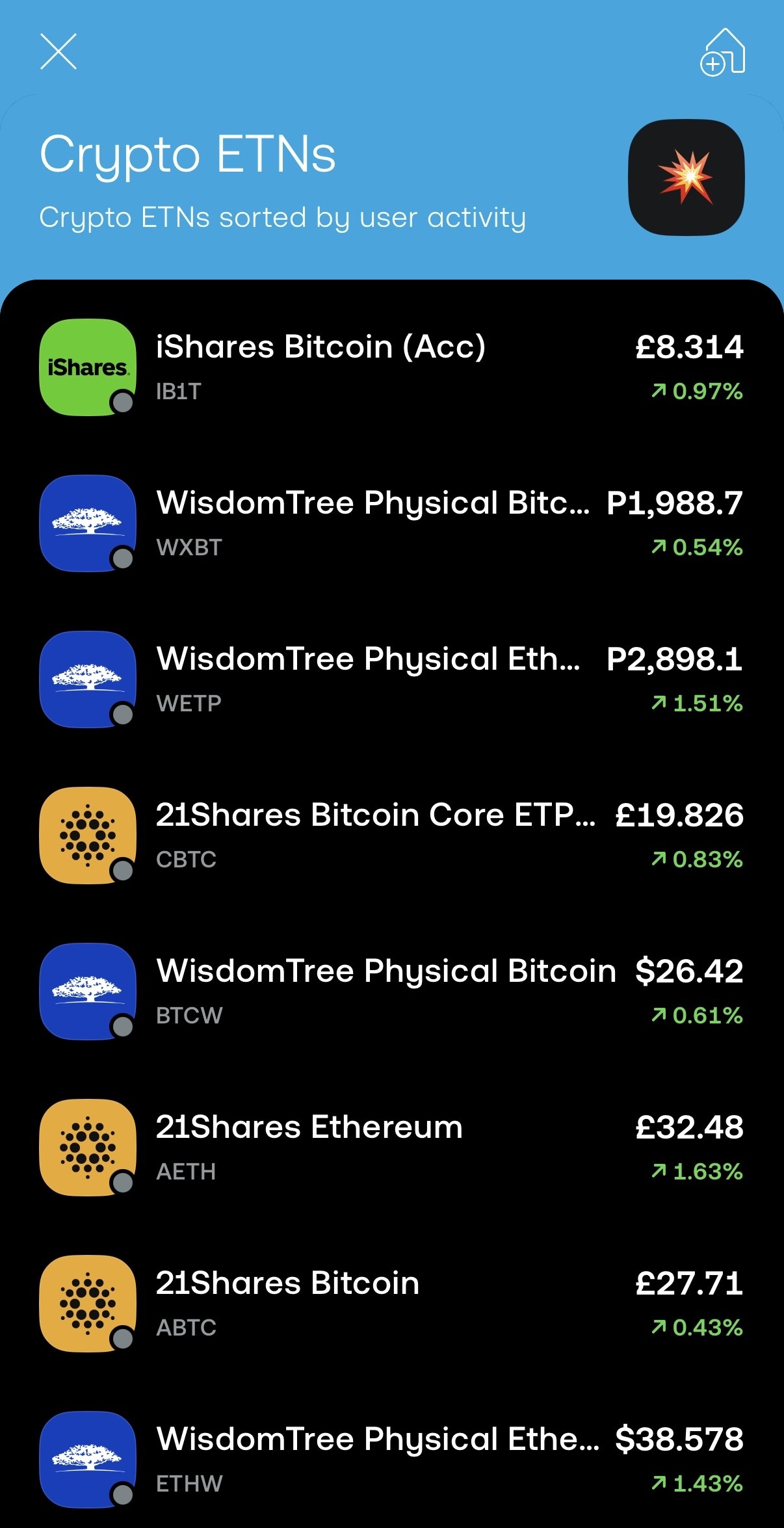The width and height of the screenshot is (784, 1528).
Task: Tap the 21Shares Bitcoin ABTC row
Action: pos(390,1304)
